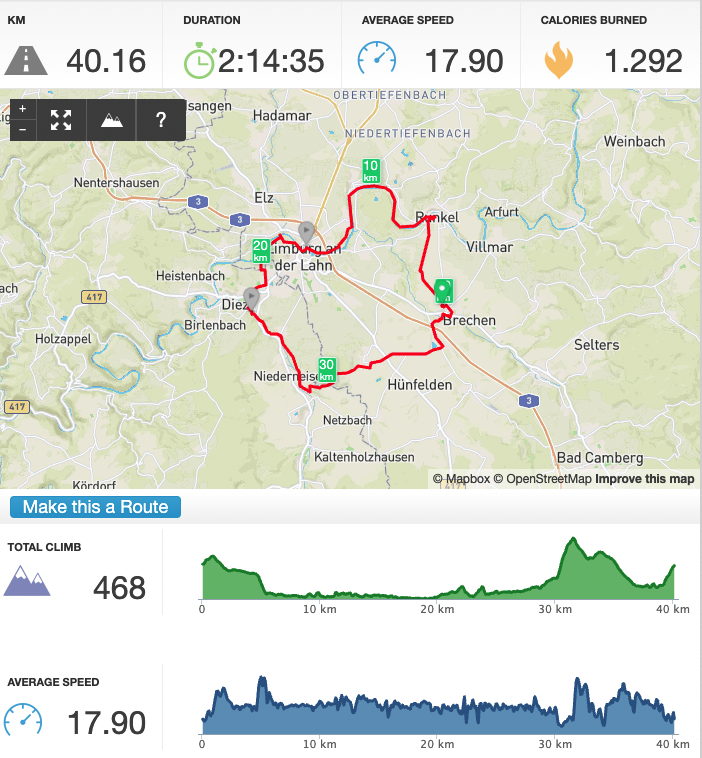Zoom in on the map
702x758 pixels.
(x=23, y=109)
